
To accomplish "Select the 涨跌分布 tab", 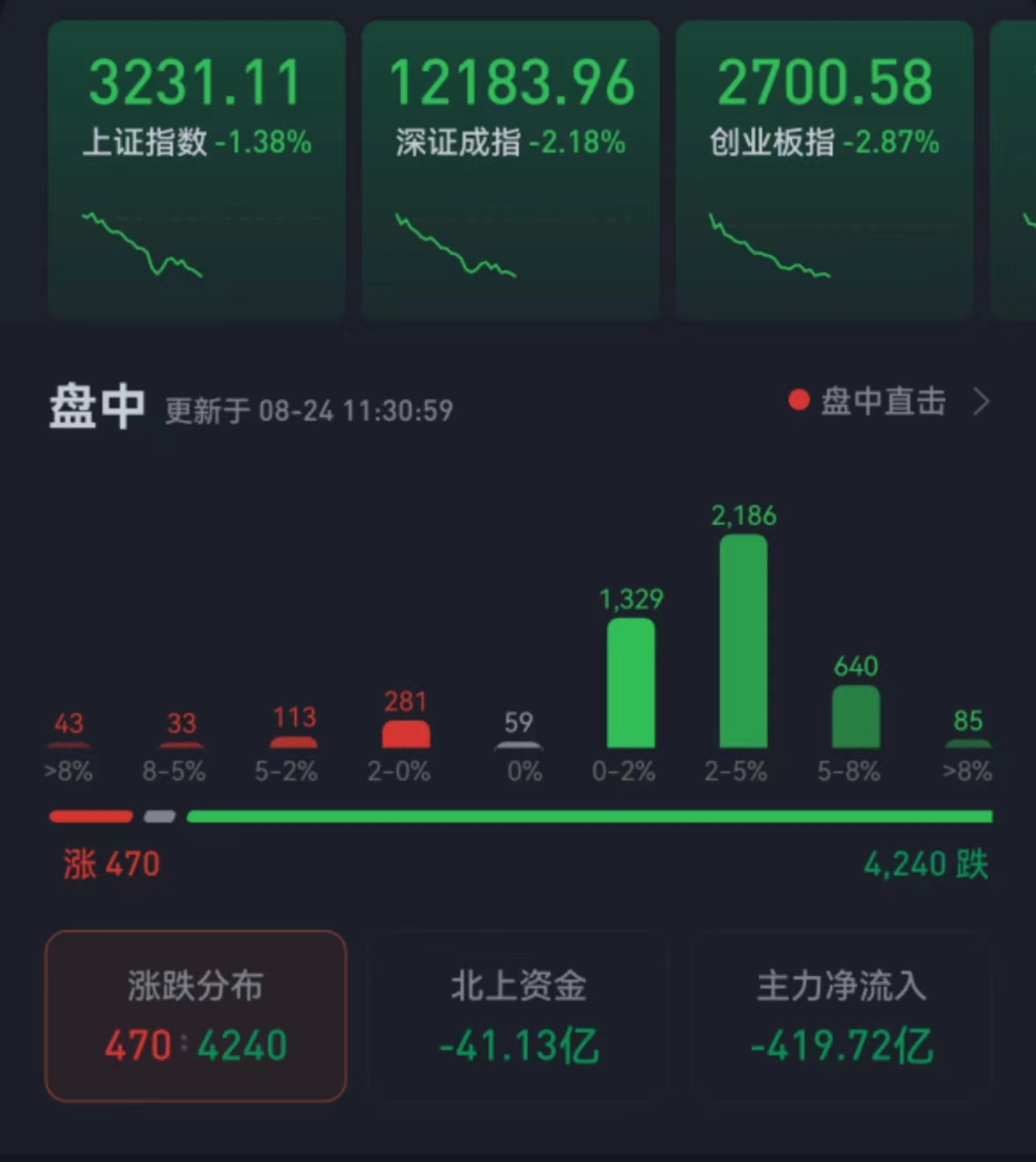I will coord(196,1016).
